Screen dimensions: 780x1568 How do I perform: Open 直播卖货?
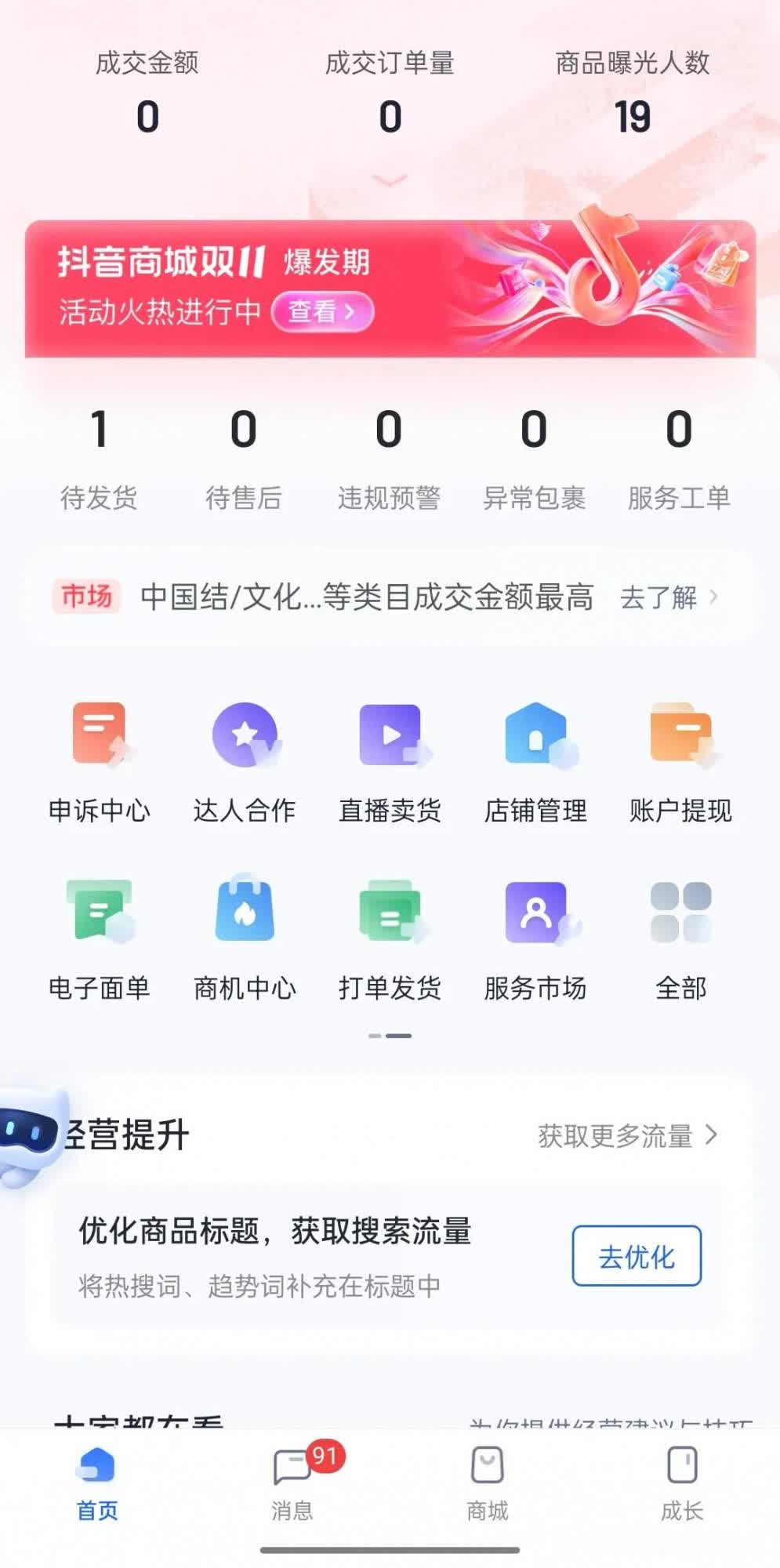click(x=390, y=761)
